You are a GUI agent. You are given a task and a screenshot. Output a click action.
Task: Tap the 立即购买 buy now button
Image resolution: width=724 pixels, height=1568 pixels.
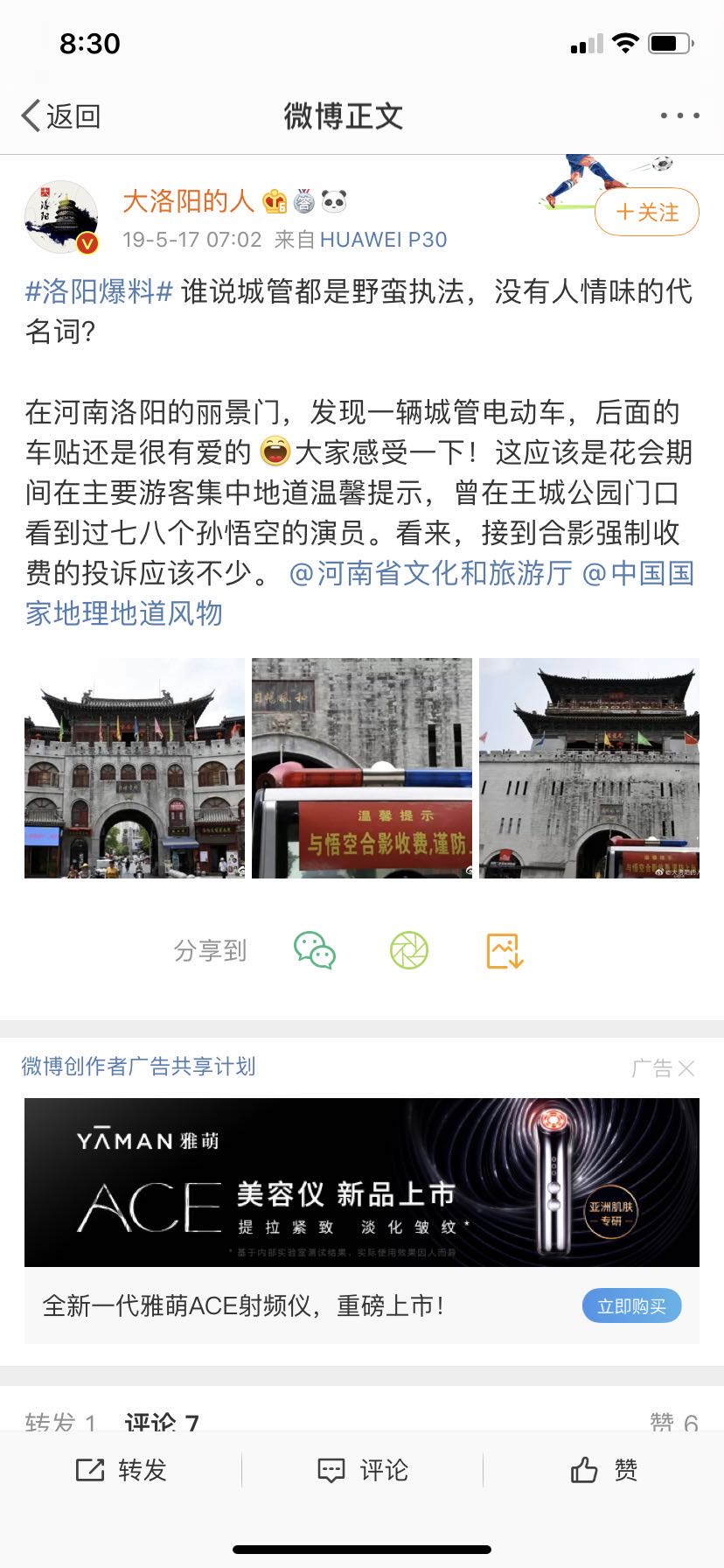pos(631,1306)
